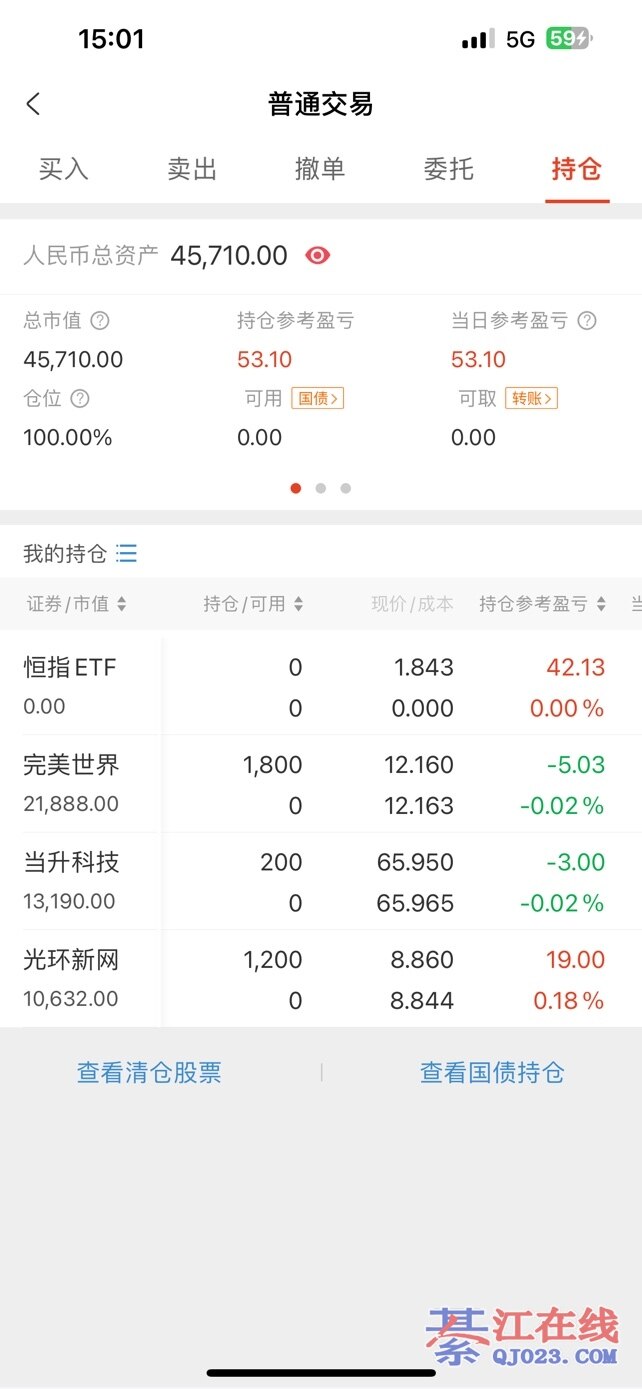Go back from 普通交易 page
The image size is (642, 1389).
pos(34,104)
